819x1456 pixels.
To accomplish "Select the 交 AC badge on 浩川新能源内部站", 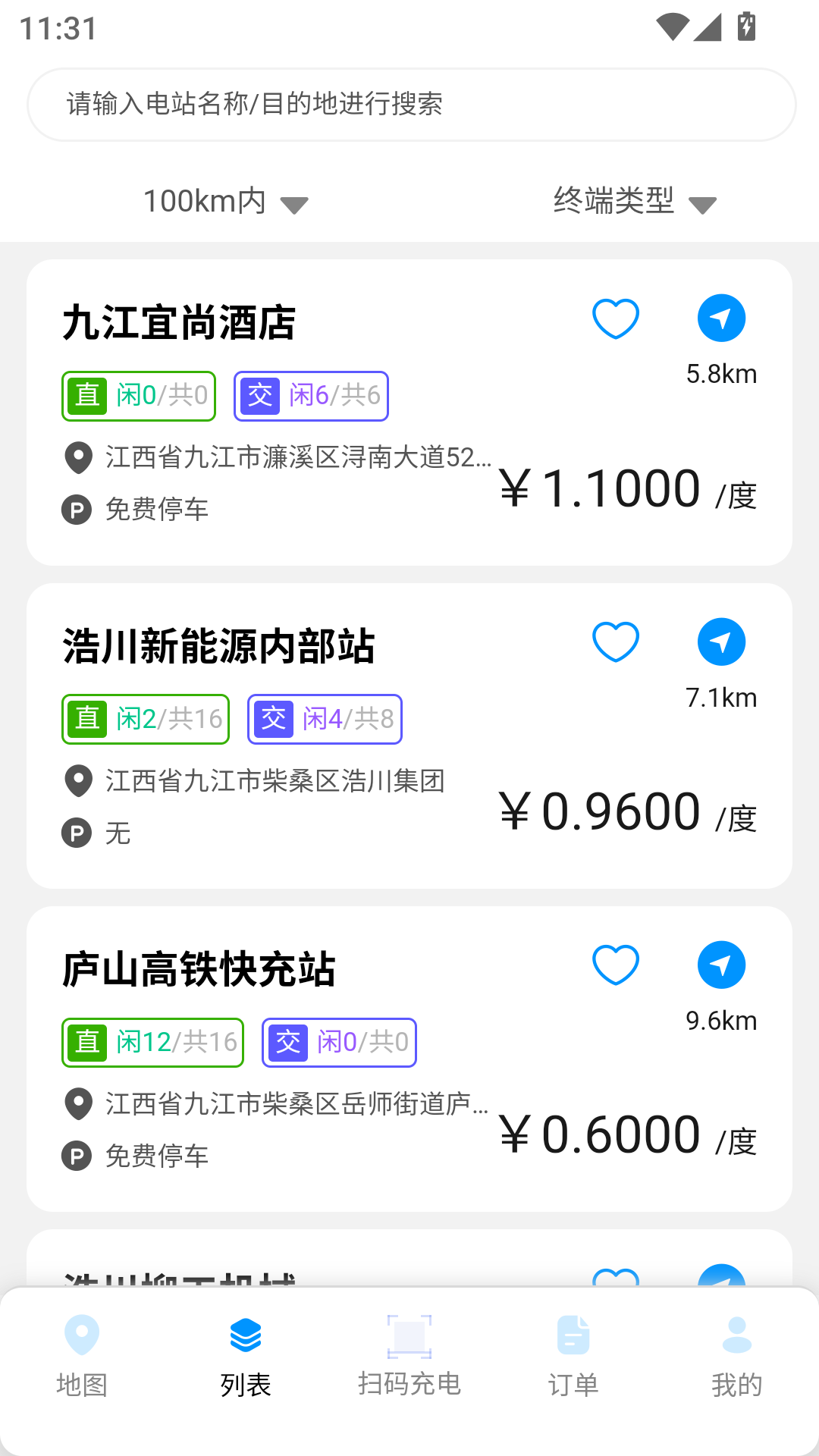I will pos(324,719).
